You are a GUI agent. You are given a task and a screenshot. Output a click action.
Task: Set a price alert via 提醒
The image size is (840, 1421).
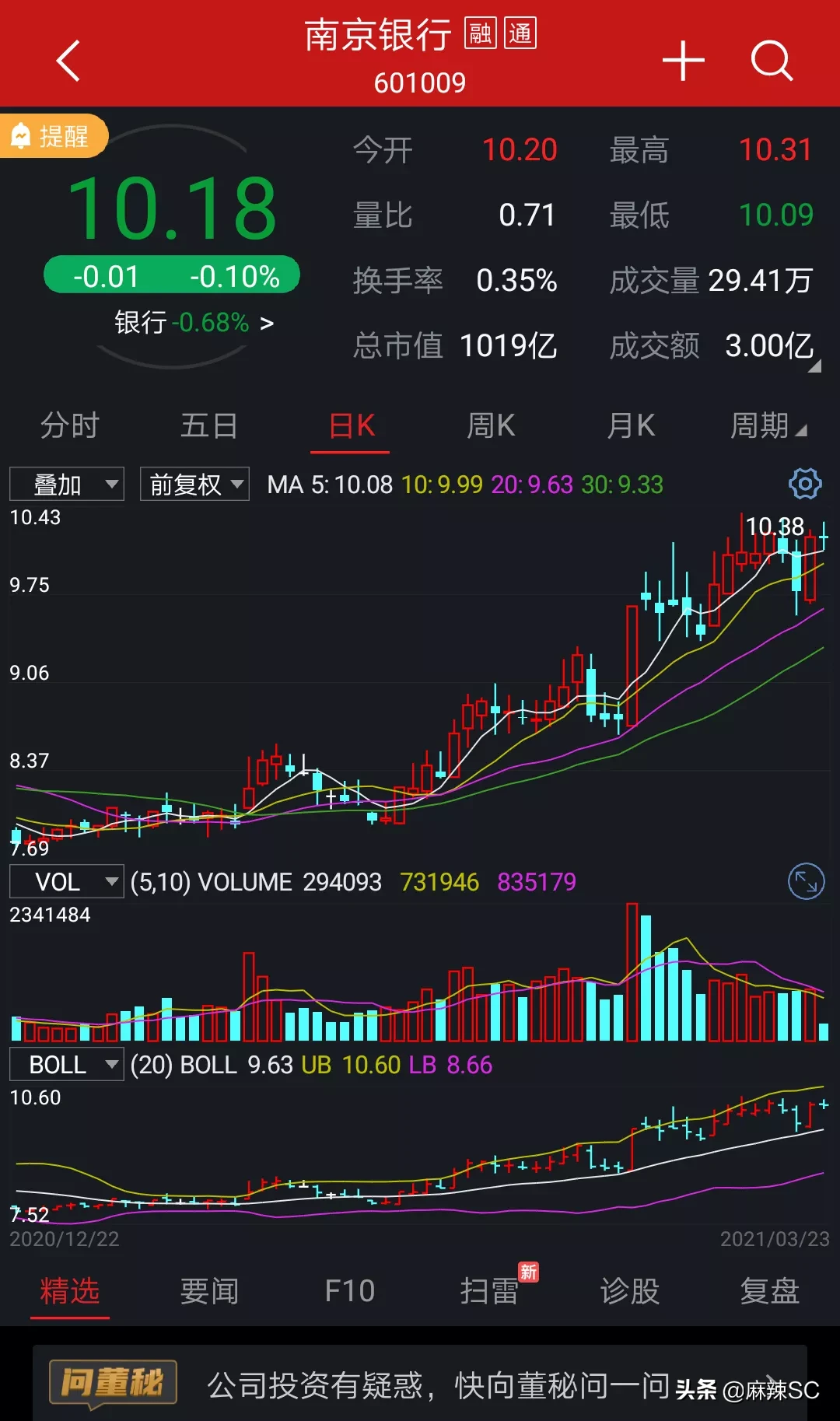(53, 137)
